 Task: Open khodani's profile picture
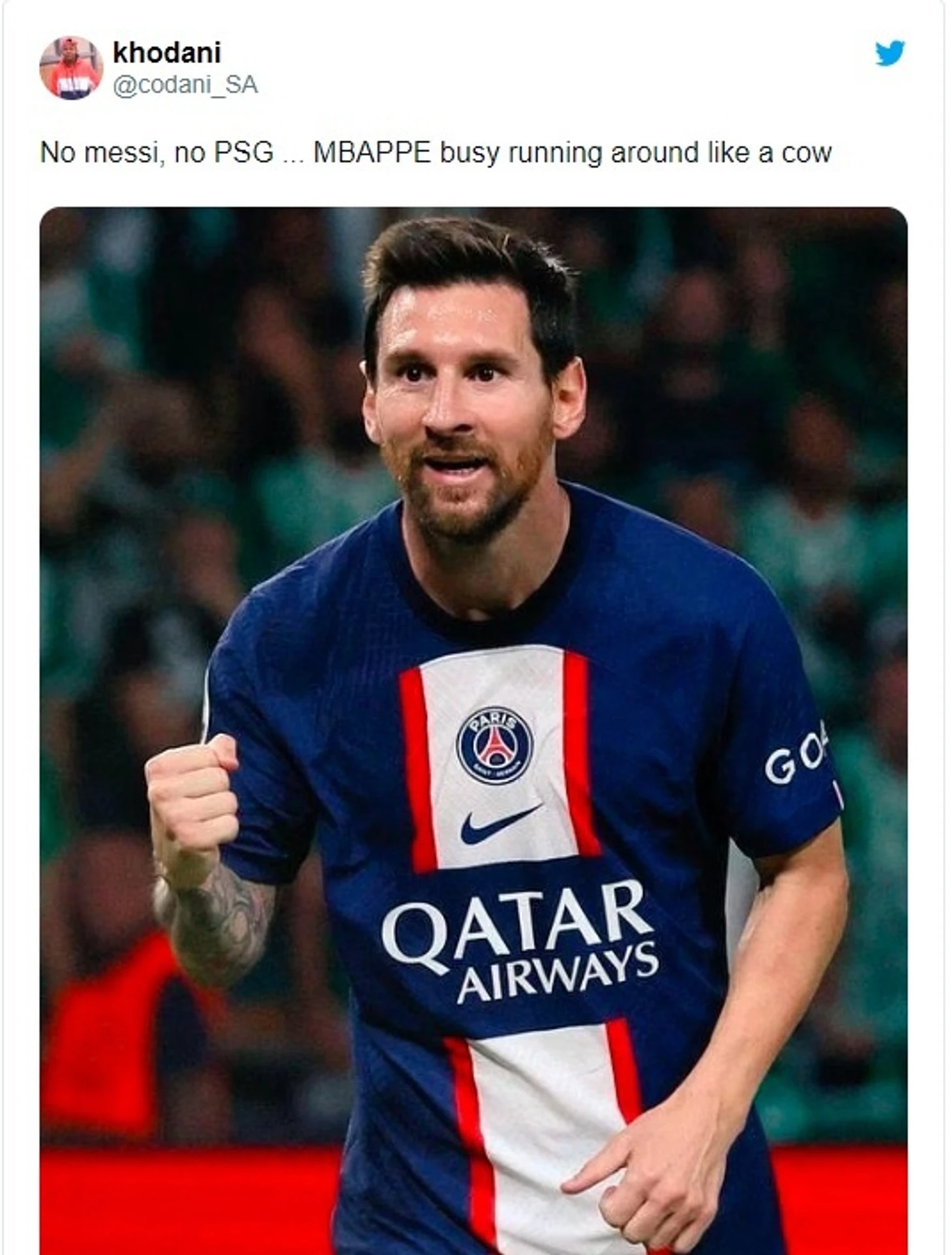click(71, 68)
